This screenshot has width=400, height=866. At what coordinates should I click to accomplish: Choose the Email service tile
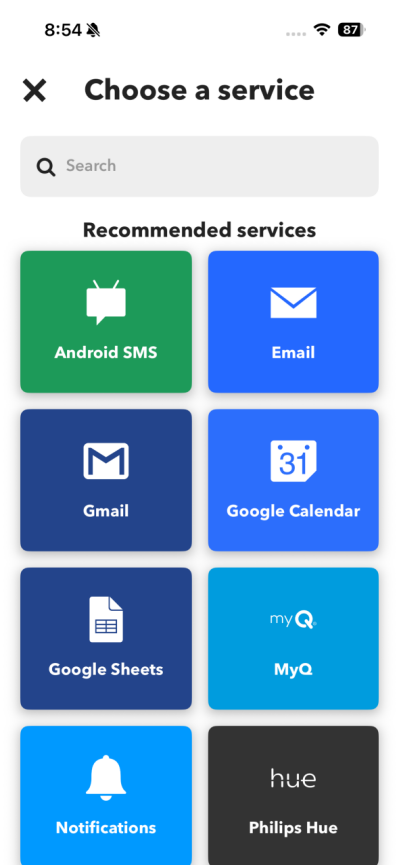(x=293, y=321)
